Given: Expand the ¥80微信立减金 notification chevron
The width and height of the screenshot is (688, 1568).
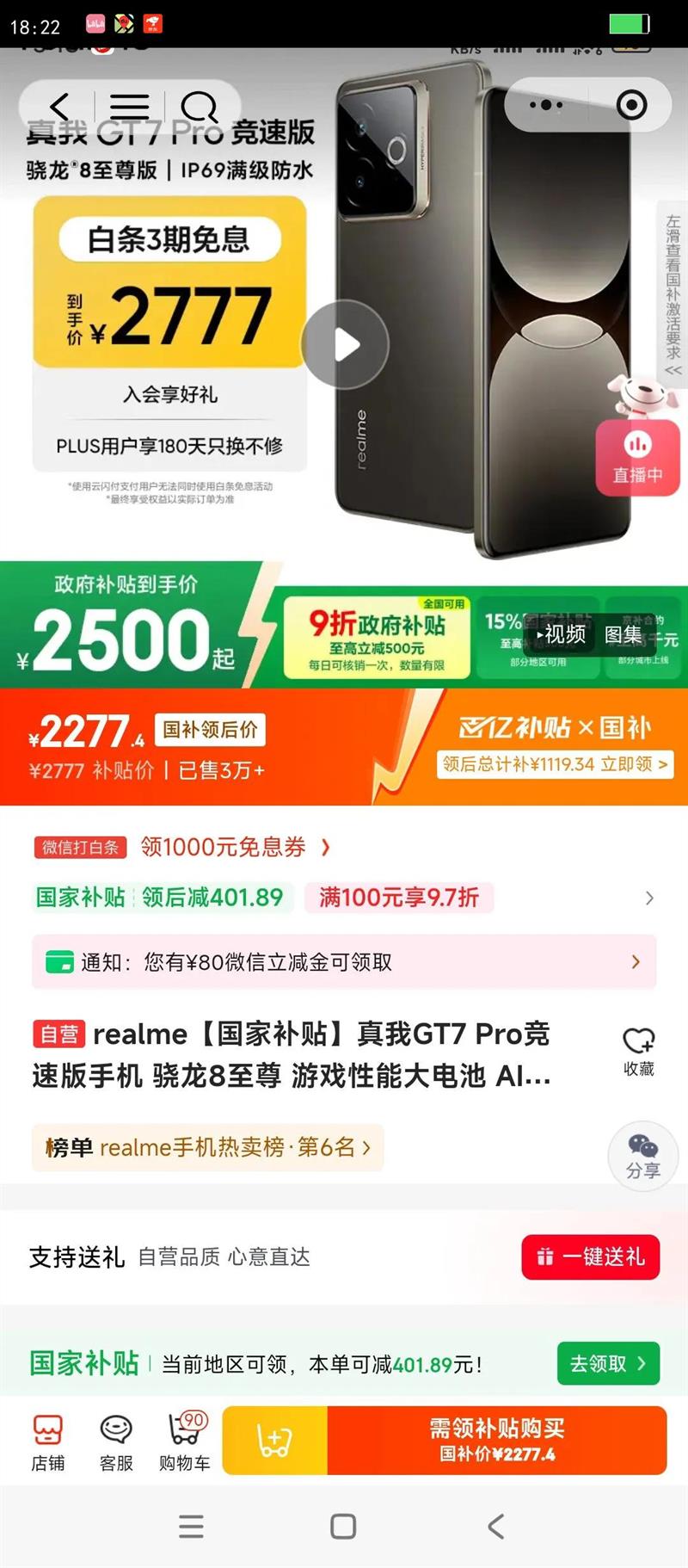Looking at the screenshot, I should tap(636, 962).
